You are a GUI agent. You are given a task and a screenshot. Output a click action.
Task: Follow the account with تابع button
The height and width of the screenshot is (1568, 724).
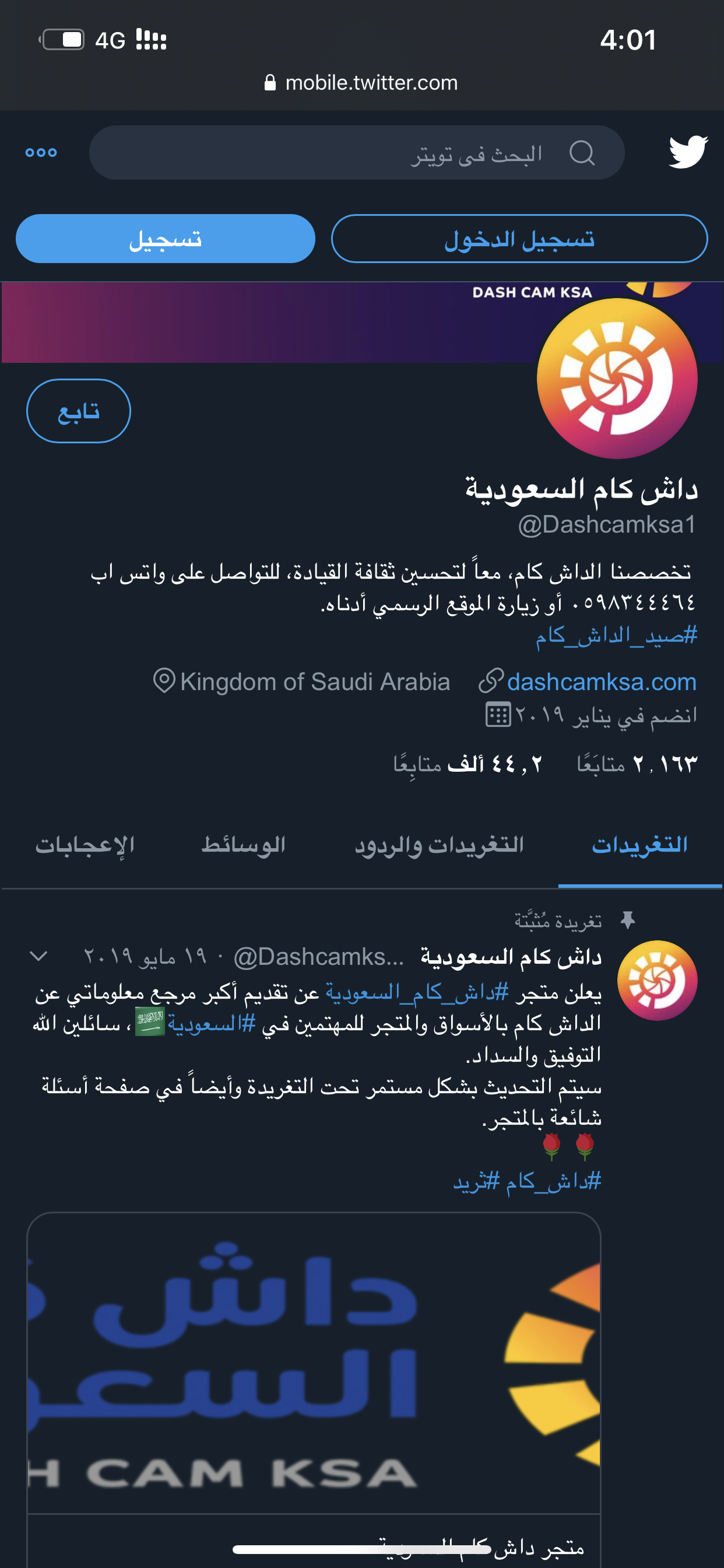(x=79, y=411)
